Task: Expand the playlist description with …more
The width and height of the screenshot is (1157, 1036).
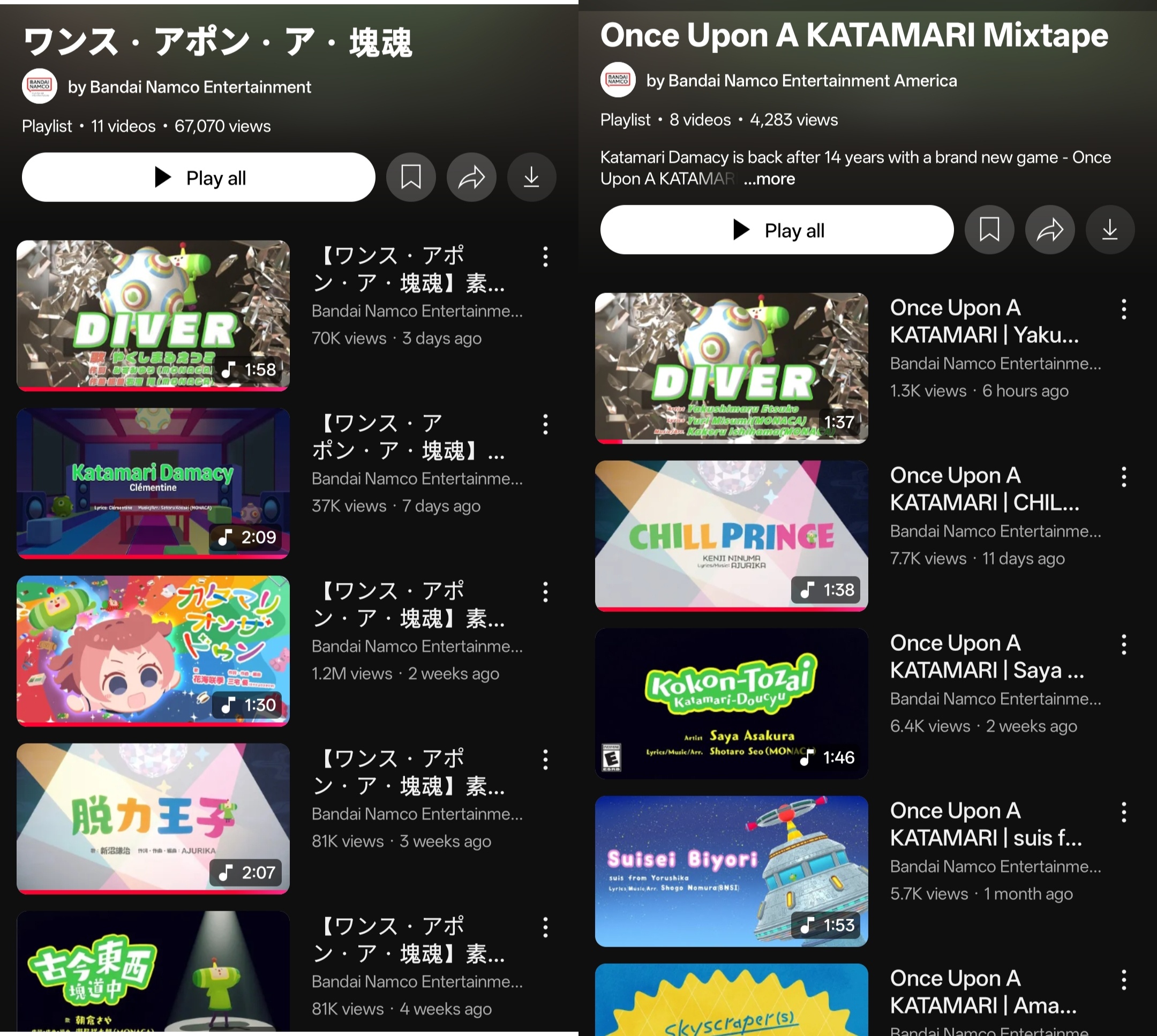Action: 769,179
